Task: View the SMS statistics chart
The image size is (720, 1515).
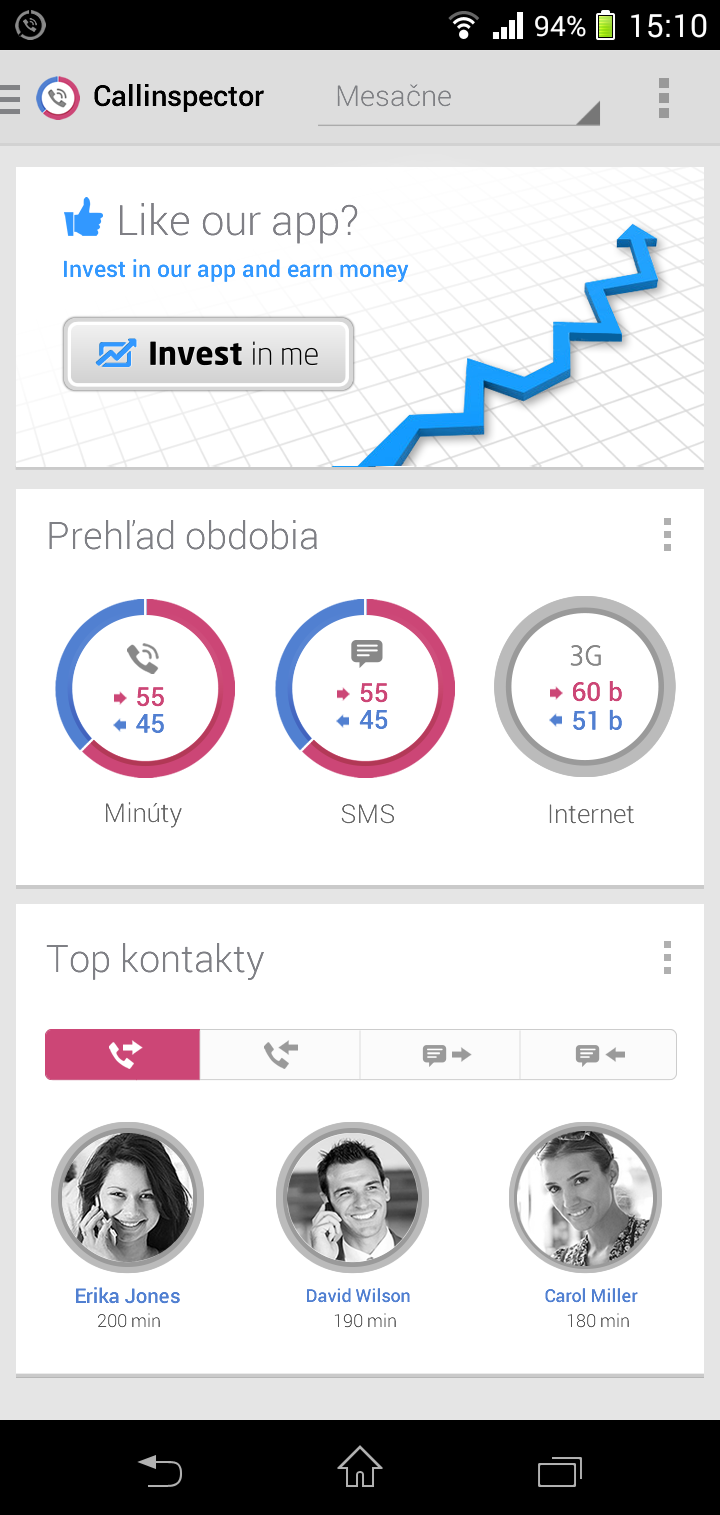Action: pos(365,688)
